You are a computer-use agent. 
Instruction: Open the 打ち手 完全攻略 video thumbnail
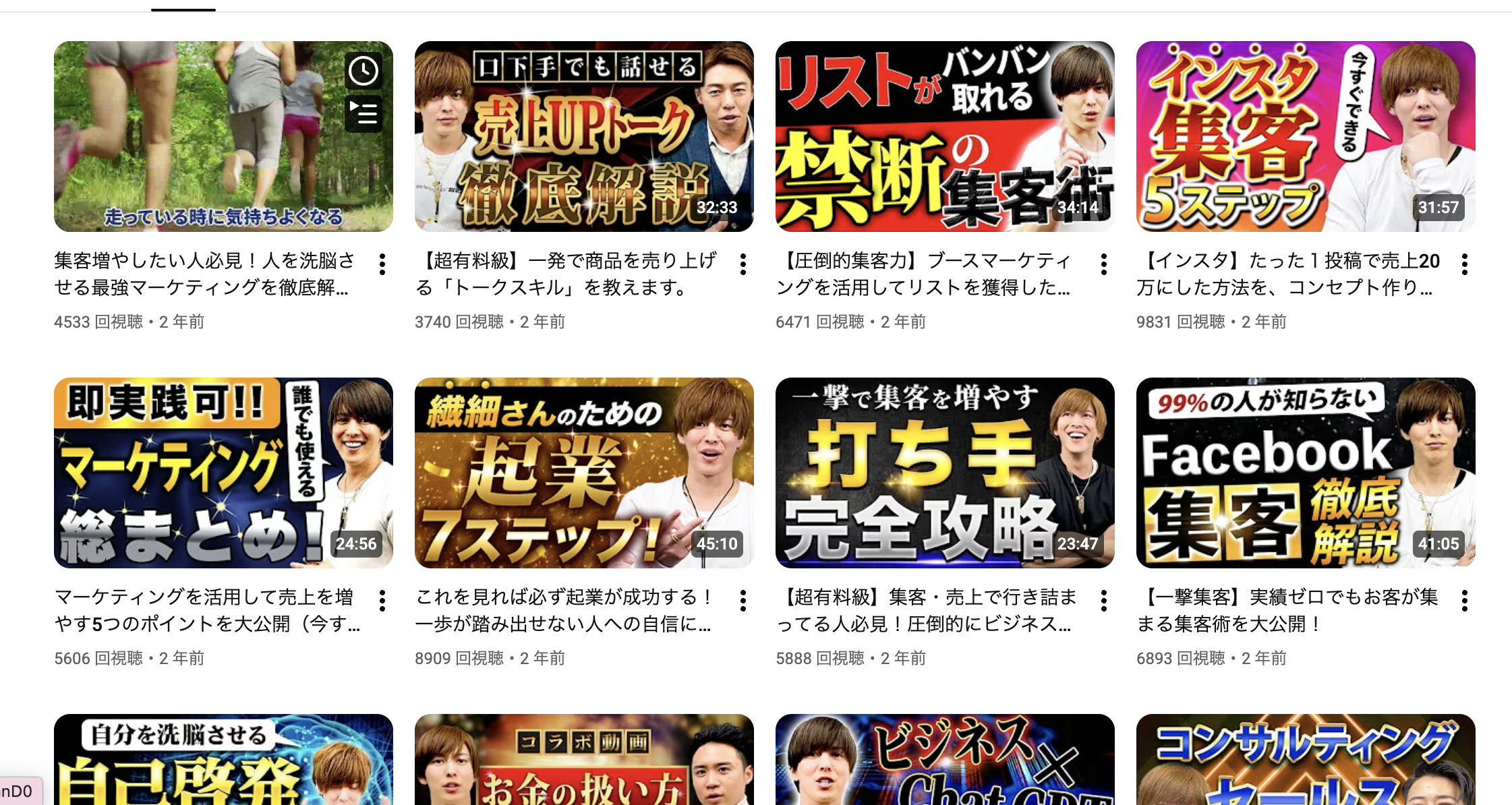944,473
